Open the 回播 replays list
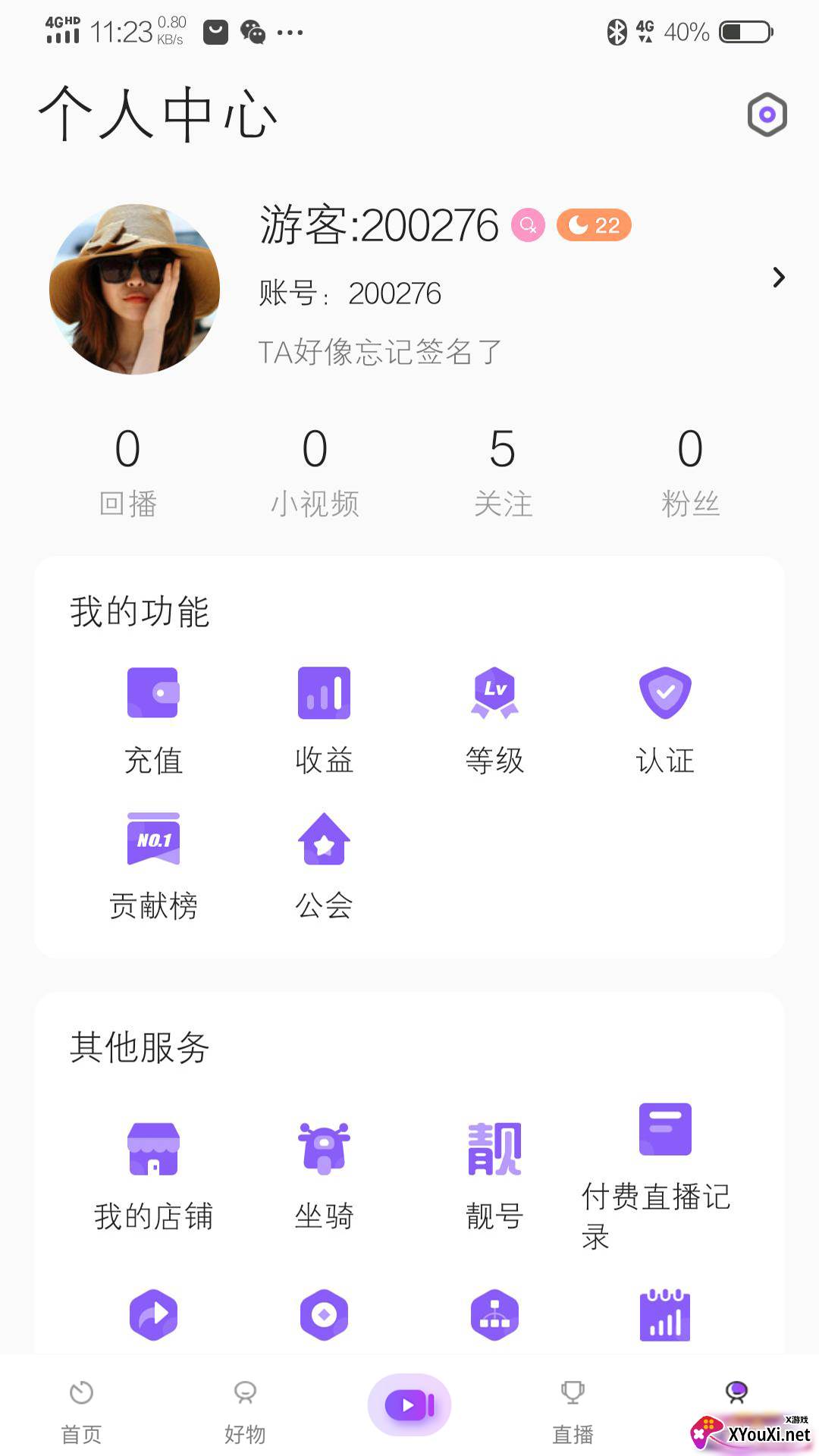Image resolution: width=819 pixels, height=1456 pixels. (127, 470)
